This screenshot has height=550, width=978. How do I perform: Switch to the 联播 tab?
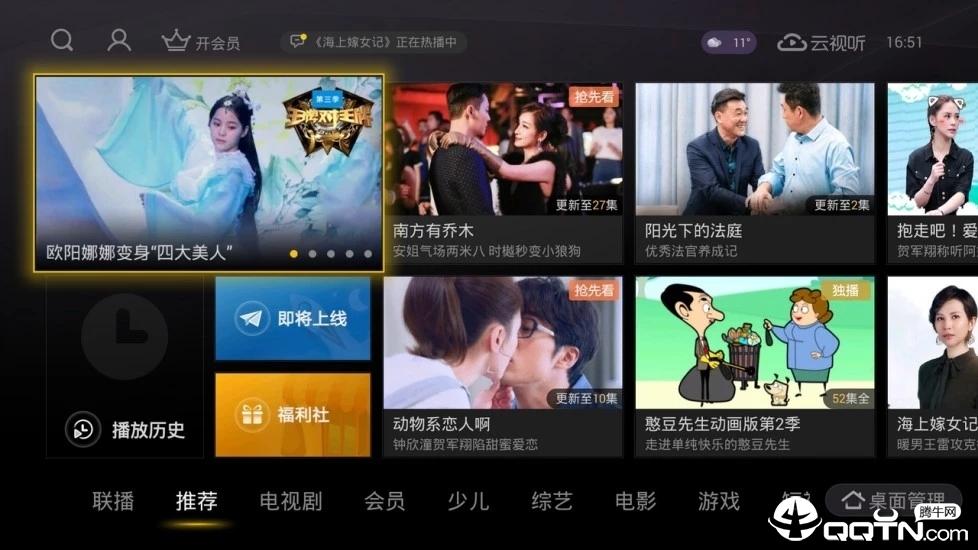click(112, 501)
